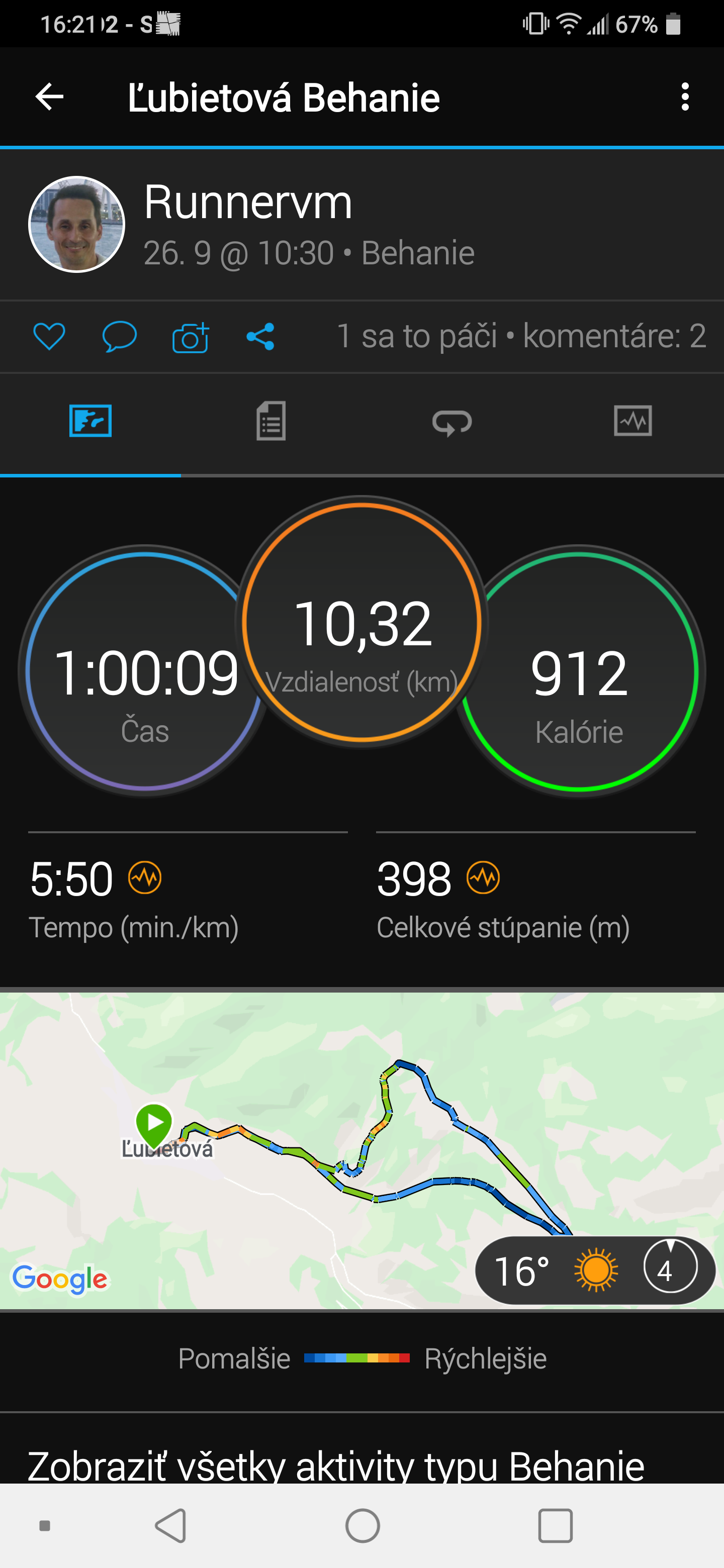Switch to the stats details tab
The height and width of the screenshot is (1568, 724).
[271, 421]
